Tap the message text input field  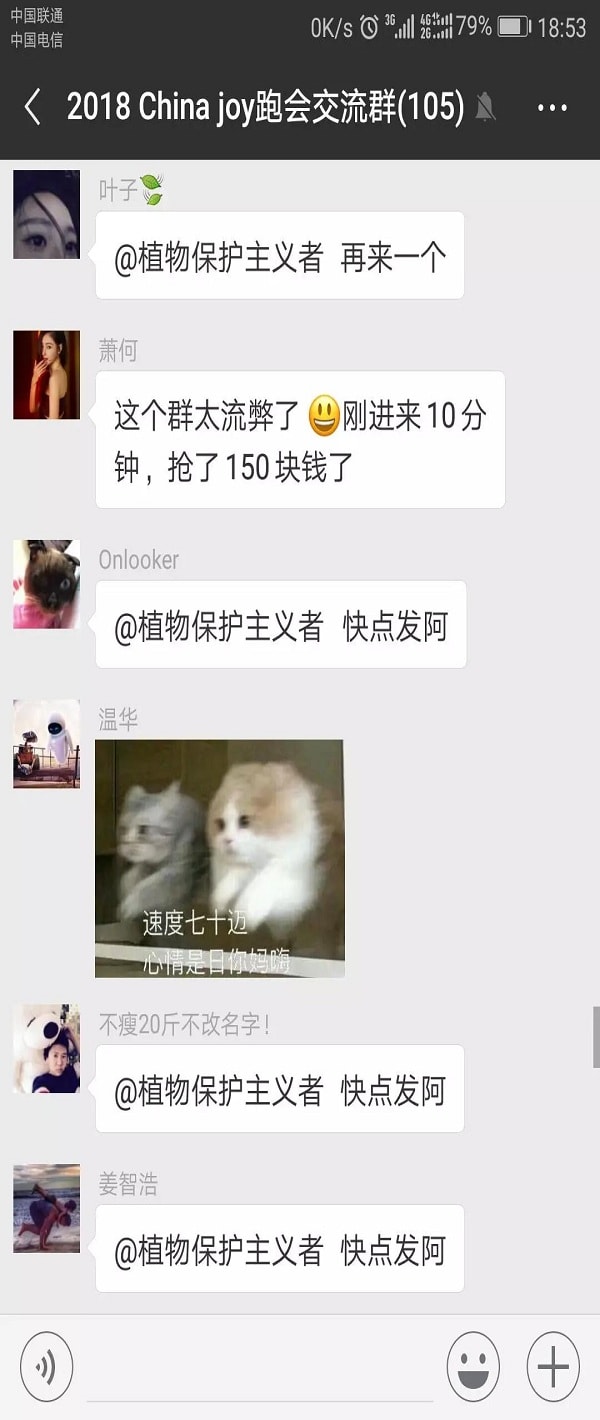[x=260, y=1368]
